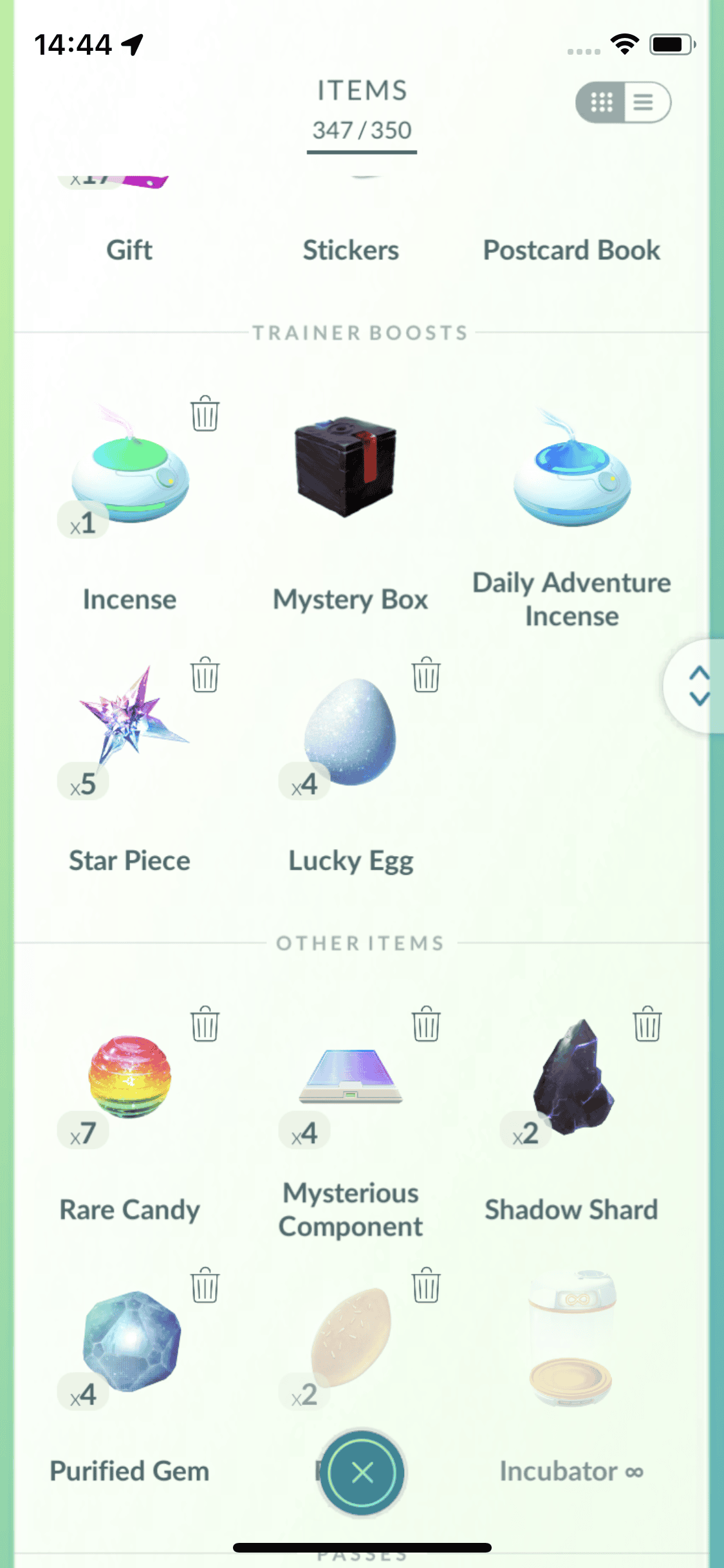The height and width of the screenshot is (1568, 724).
Task: Discard Rare Candy via trash icon
Action: point(205,1024)
